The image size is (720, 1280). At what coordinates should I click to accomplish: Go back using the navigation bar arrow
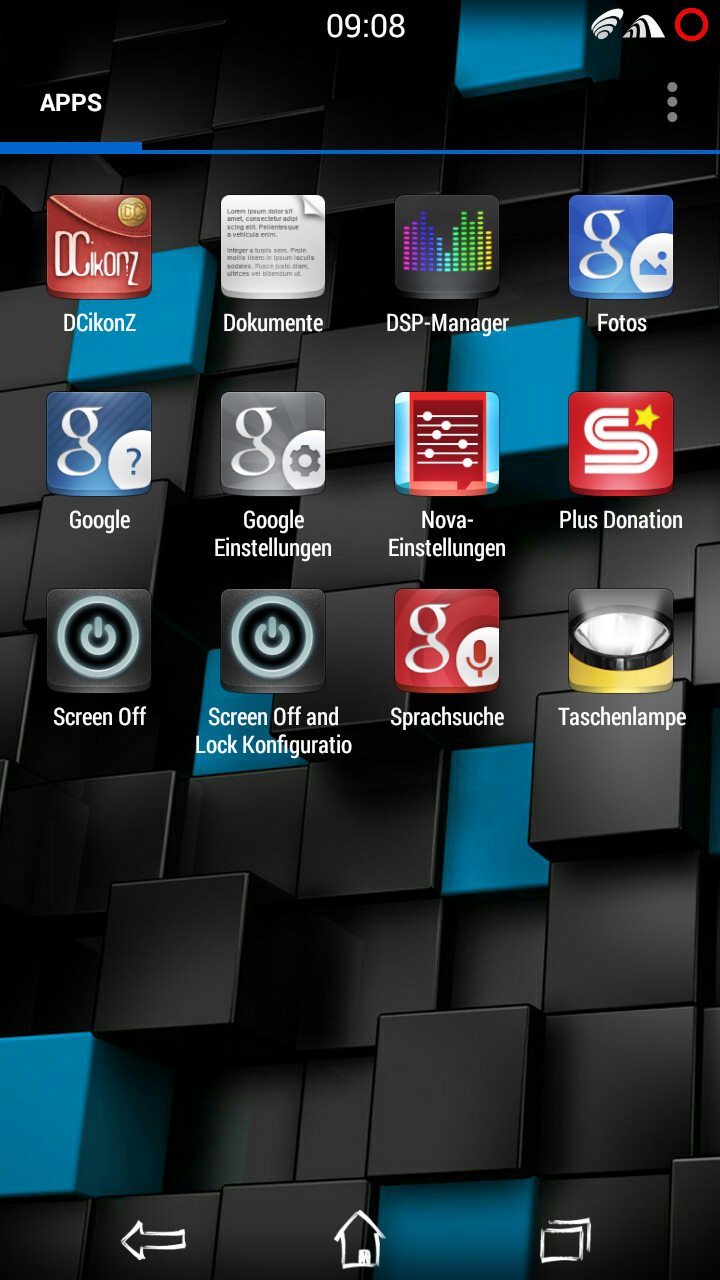coord(153,1240)
